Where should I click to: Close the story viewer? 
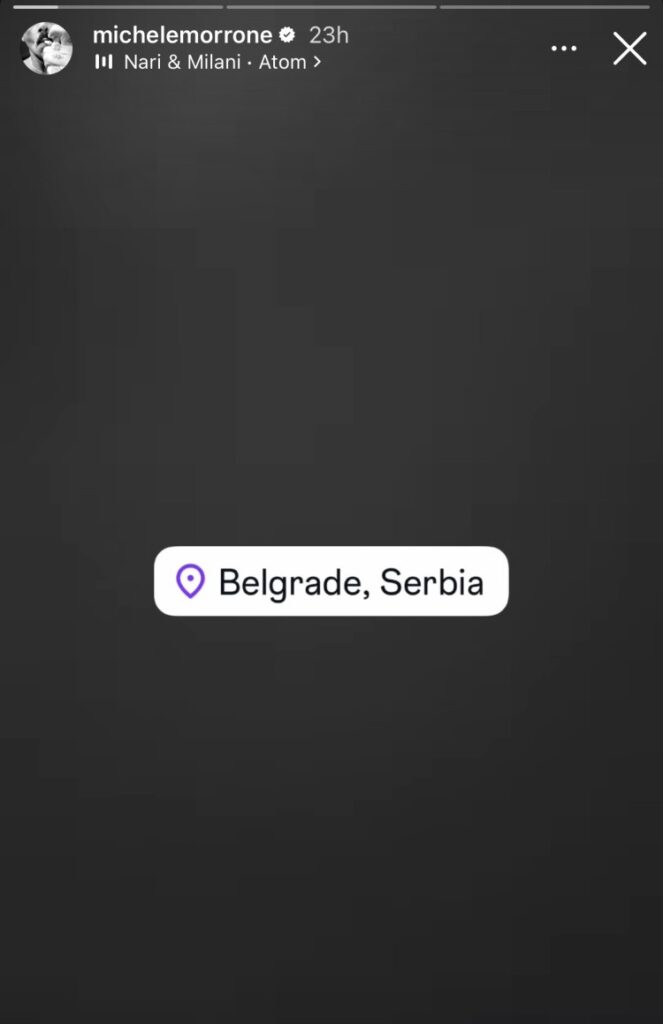tap(629, 48)
